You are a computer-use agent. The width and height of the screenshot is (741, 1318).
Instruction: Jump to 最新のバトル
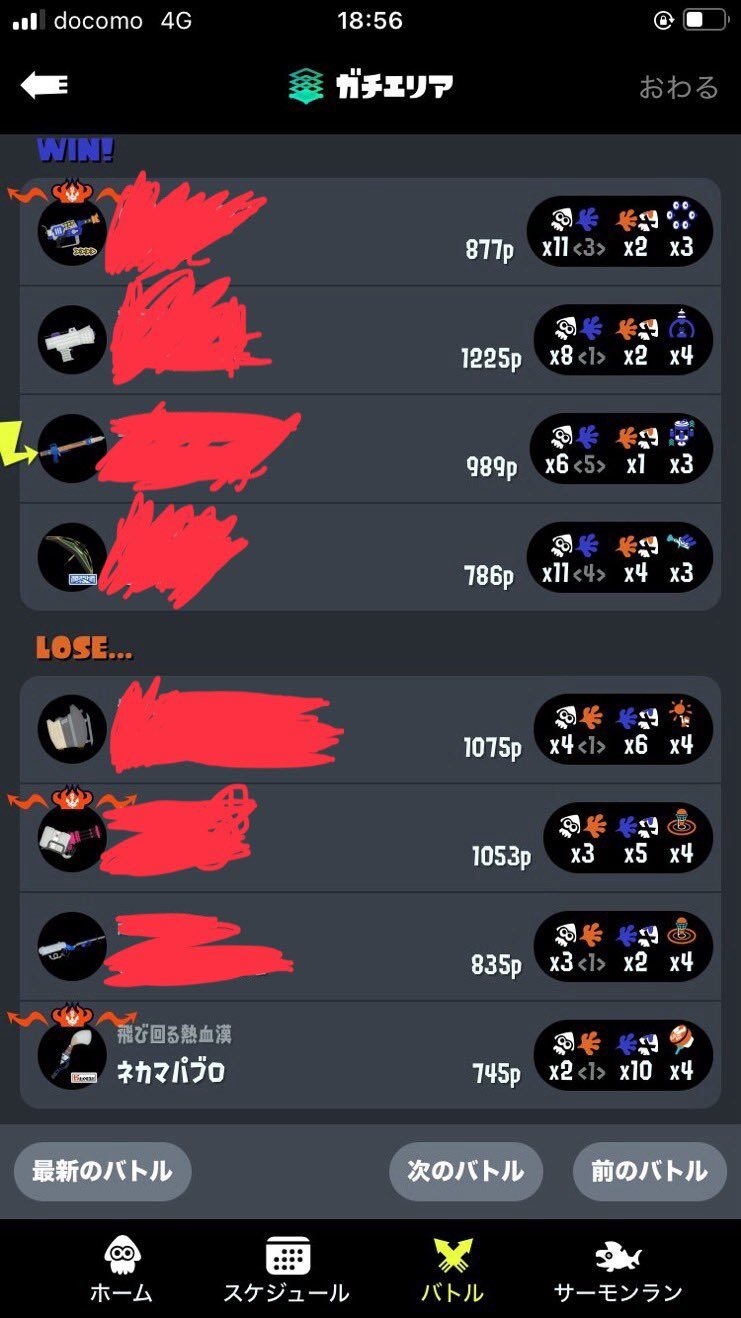coord(102,1171)
